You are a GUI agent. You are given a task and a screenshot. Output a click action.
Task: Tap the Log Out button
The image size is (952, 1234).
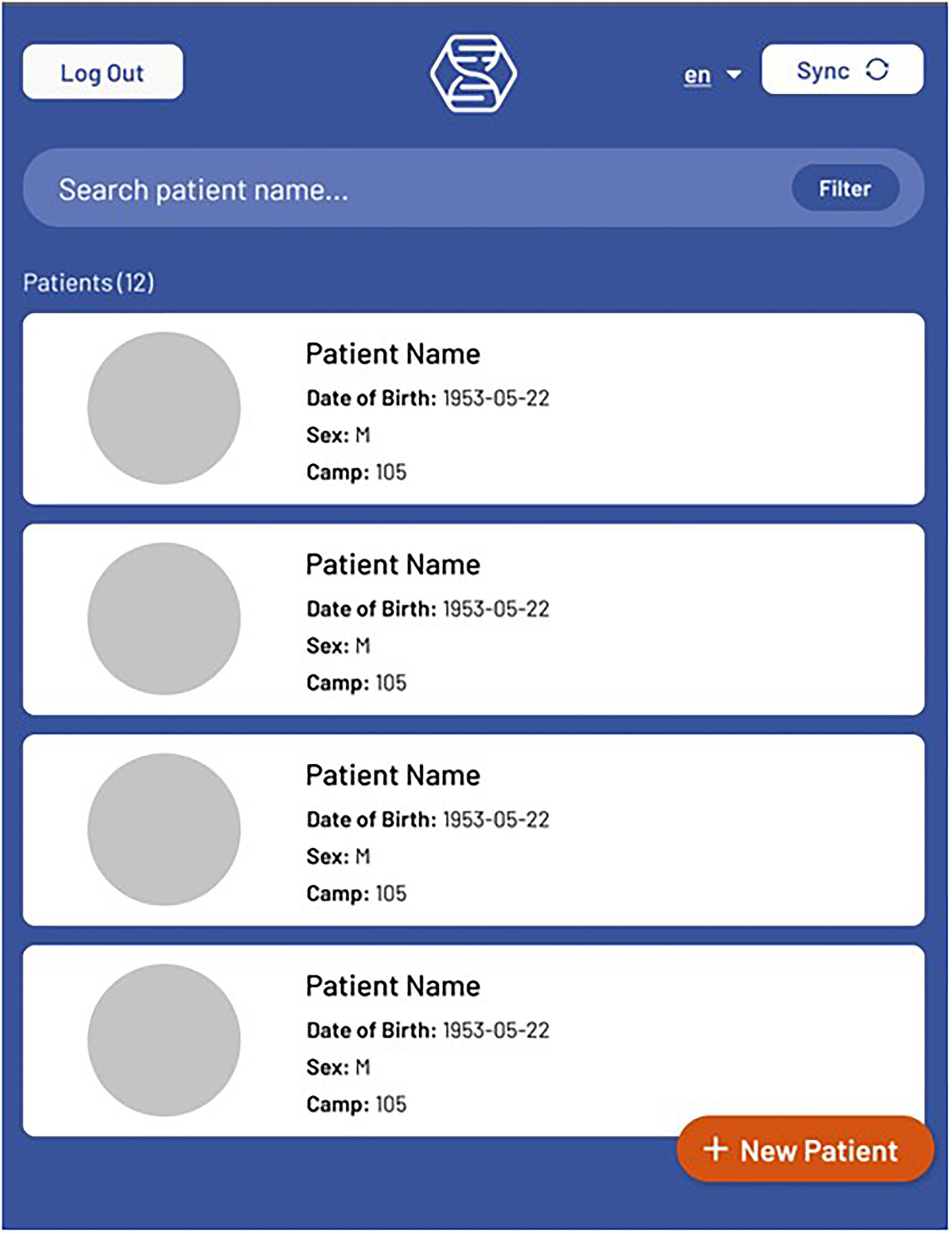point(102,72)
